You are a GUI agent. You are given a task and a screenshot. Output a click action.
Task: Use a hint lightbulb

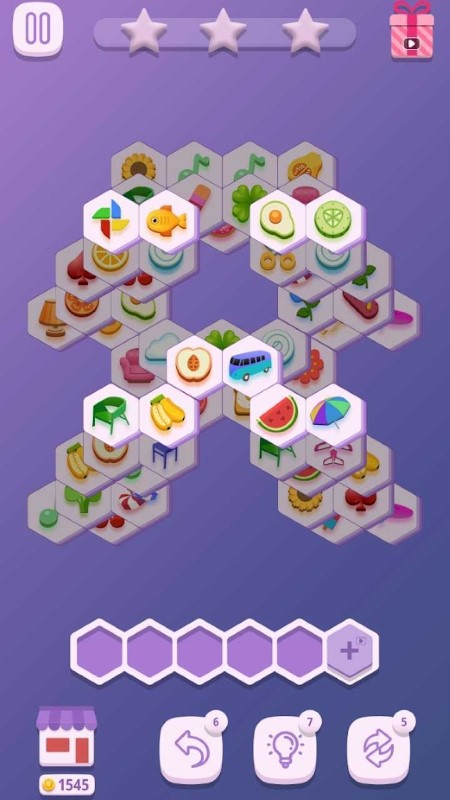[285, 749]
